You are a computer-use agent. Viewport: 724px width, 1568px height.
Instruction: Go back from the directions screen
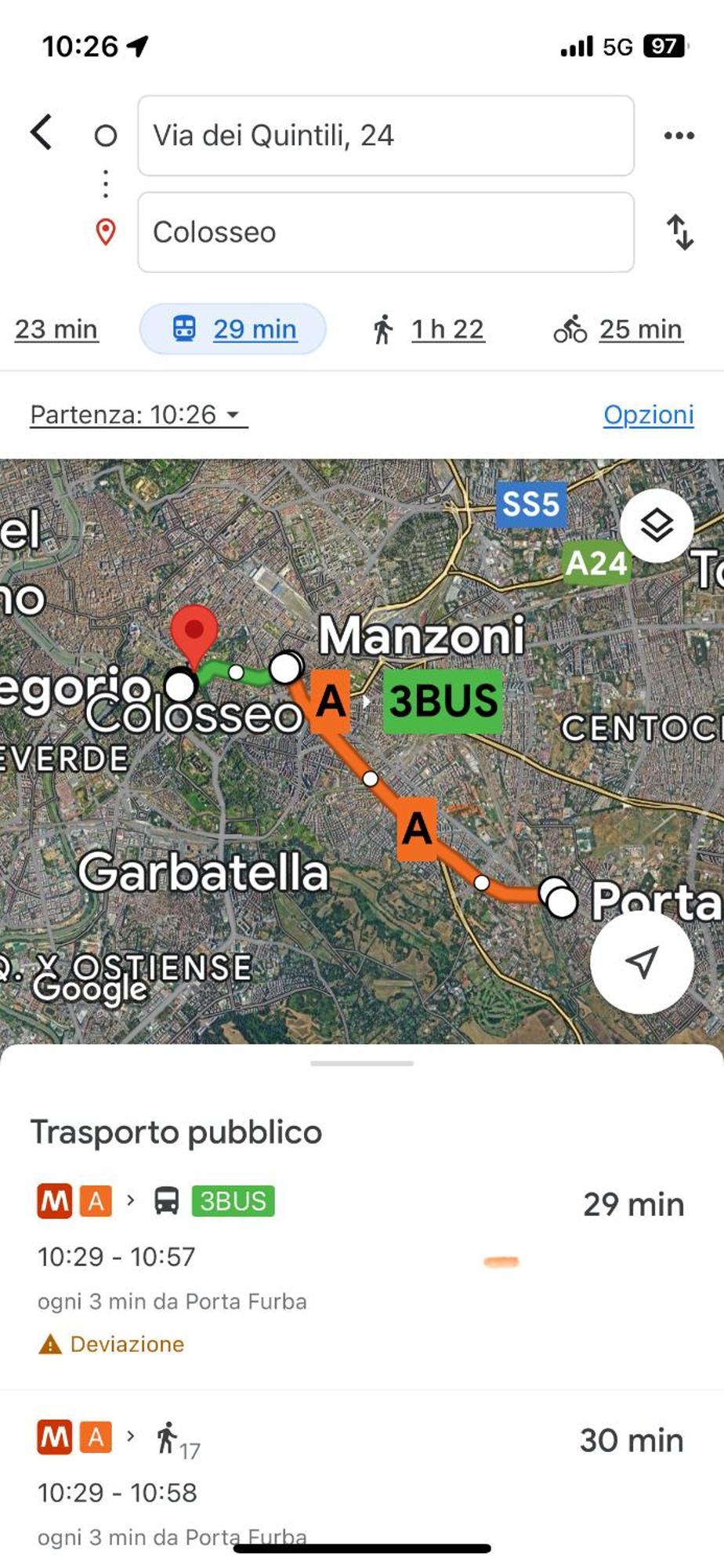click(42, 132)
